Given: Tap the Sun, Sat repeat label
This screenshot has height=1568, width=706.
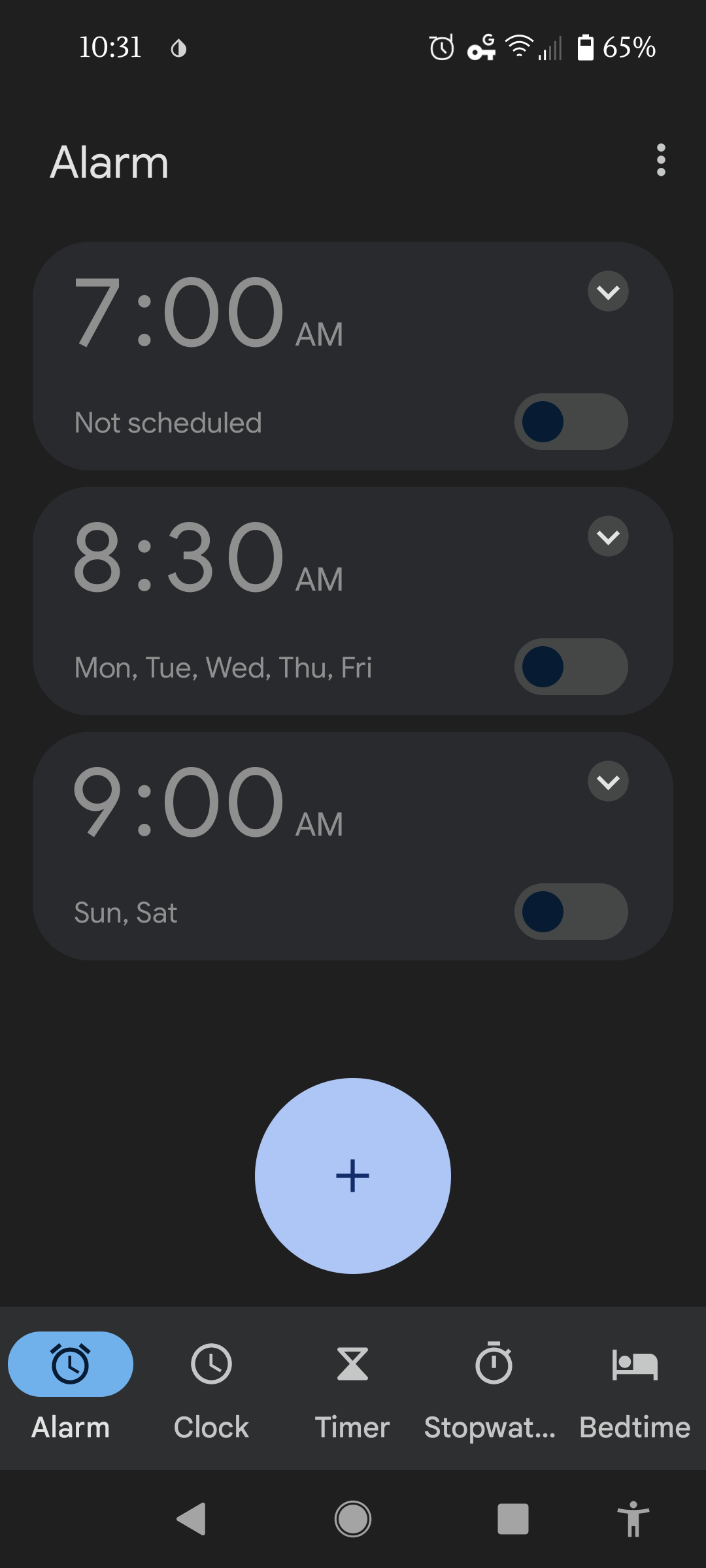Looking at the screenshot, I should click(x=125, y=912).
